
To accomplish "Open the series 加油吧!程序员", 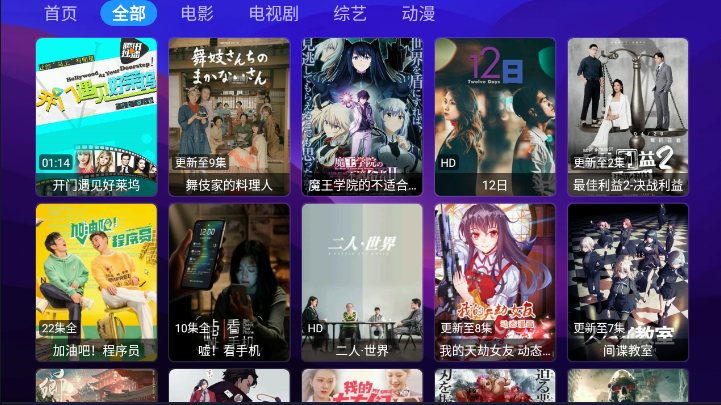I will (96, 282).
